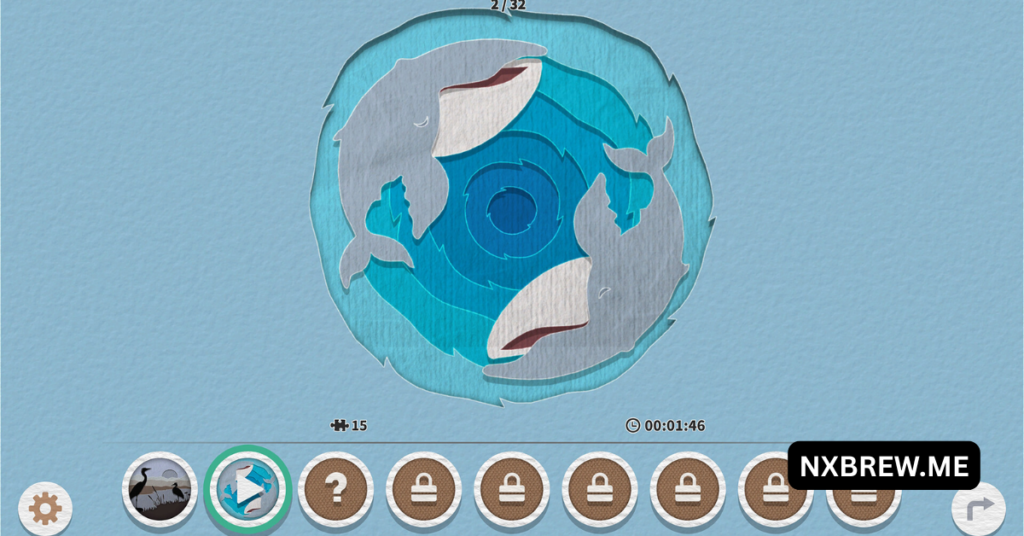The height and width of the screenshot is (536, 1024).
Task: Open the question mark mystery puzzle
Action: pos(336,489)
